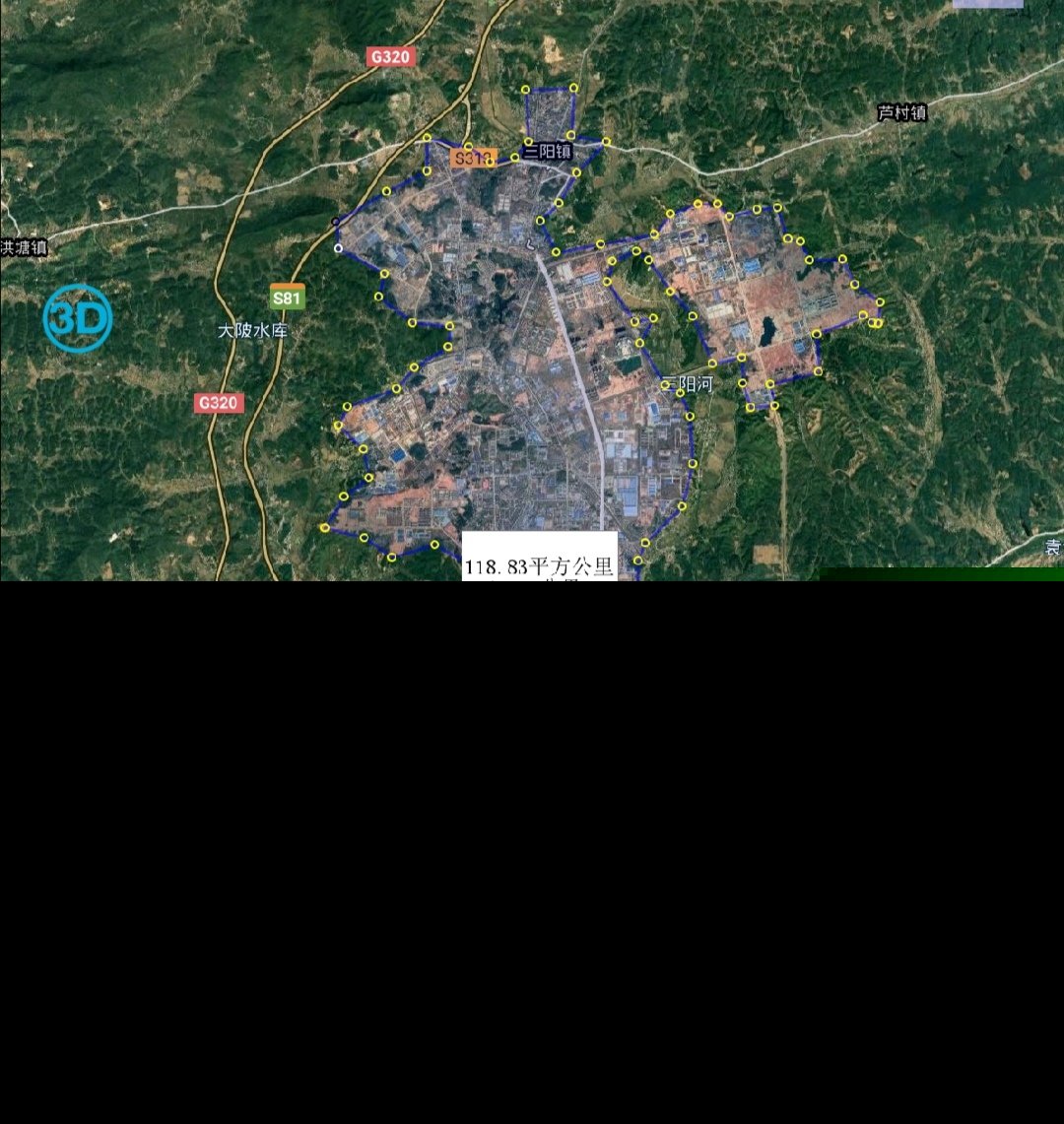Switch the map to 3D view
This screenshot has height=1124, width=1064.
tap(78, 318)
